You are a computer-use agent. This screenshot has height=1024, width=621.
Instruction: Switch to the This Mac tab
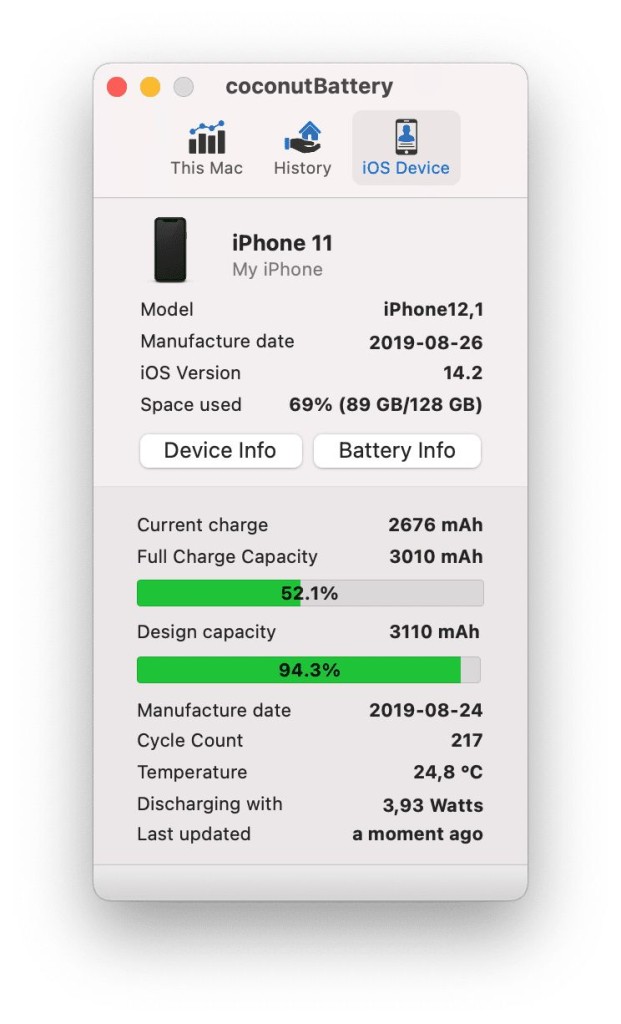point(206,148)
